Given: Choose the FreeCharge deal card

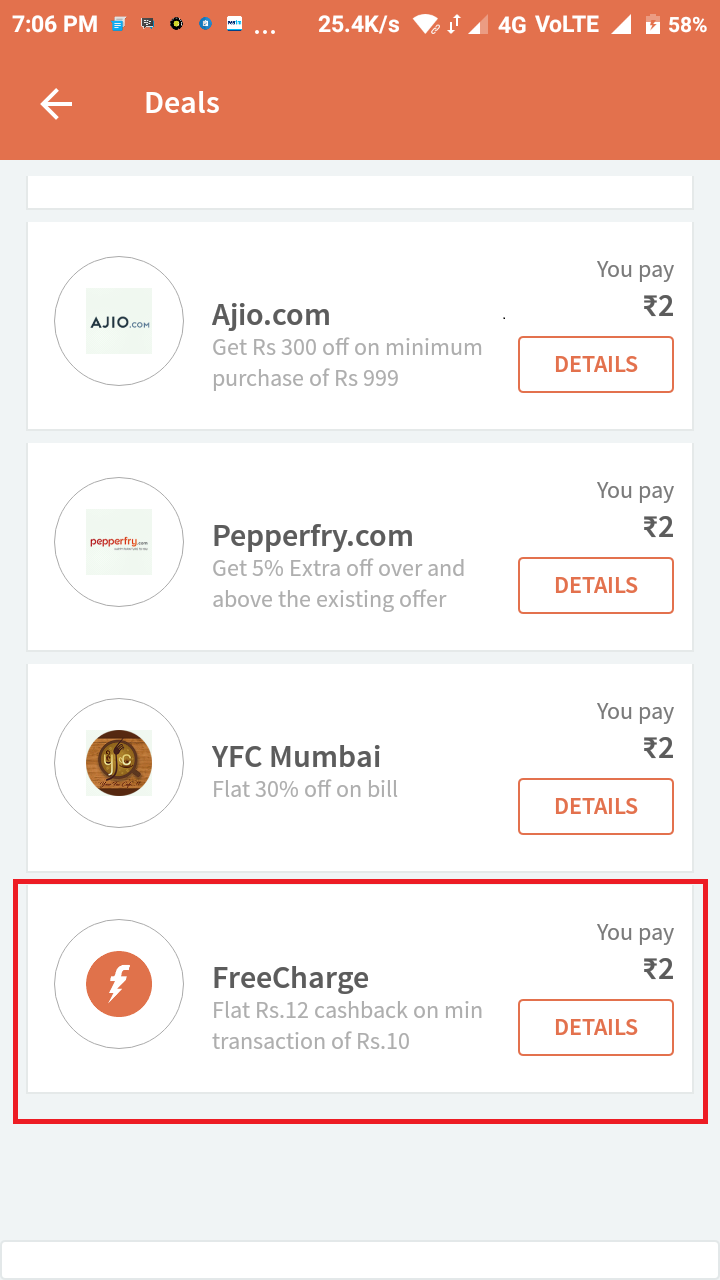Looking at the screenshot, I should (x=360, y=989).
